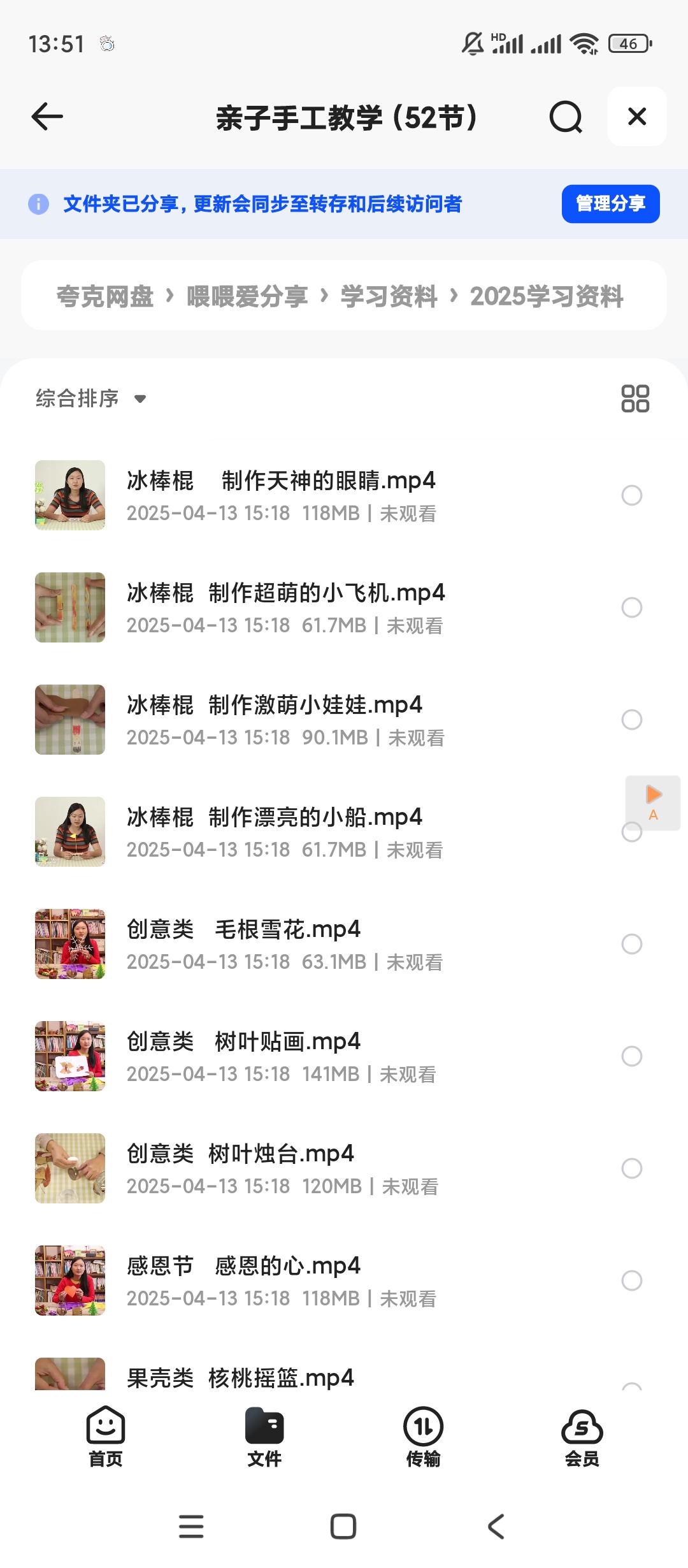Select the 感恩的心.mp4 file circle
688x1568 pixels.
click(631, 1281)
